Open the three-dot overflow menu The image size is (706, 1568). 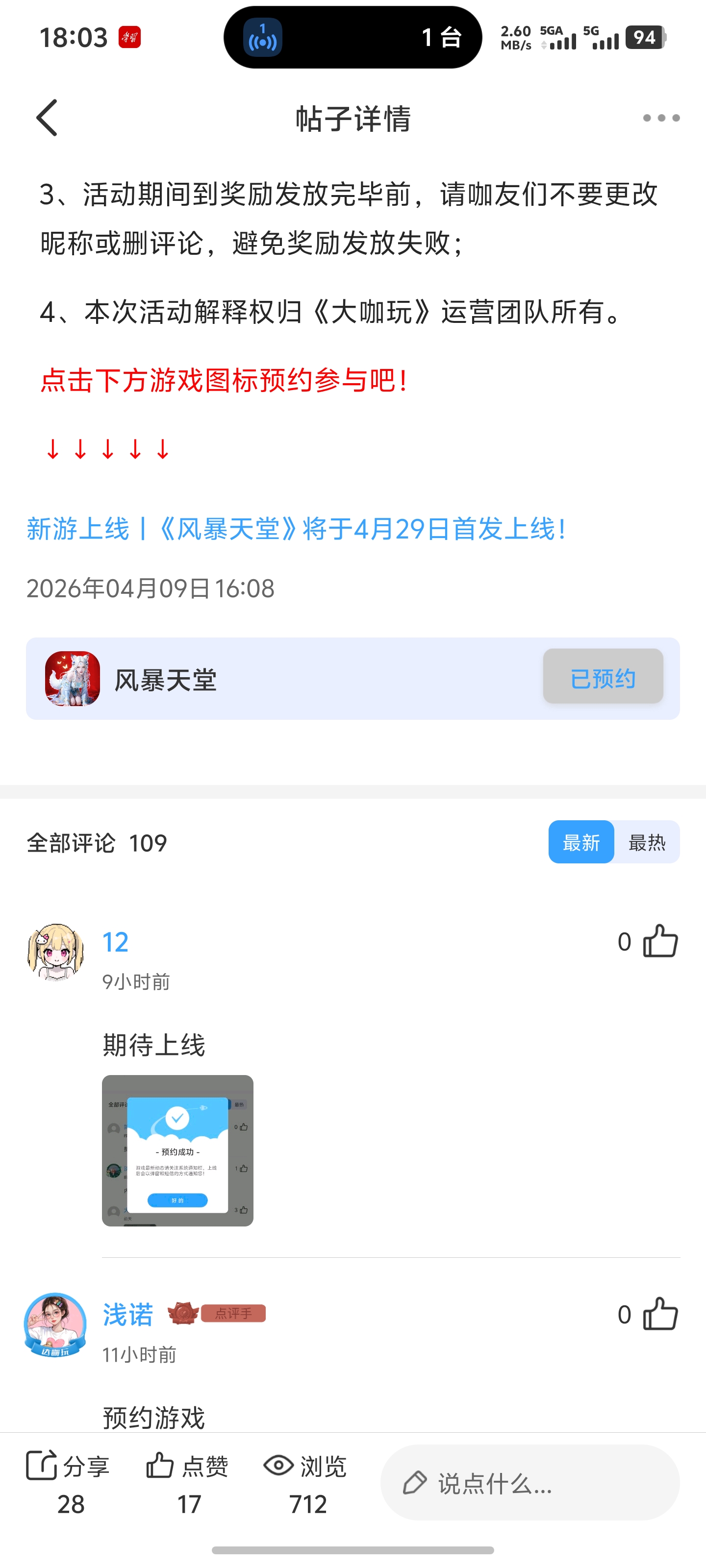pyautogui.click(x=661, y=118)
